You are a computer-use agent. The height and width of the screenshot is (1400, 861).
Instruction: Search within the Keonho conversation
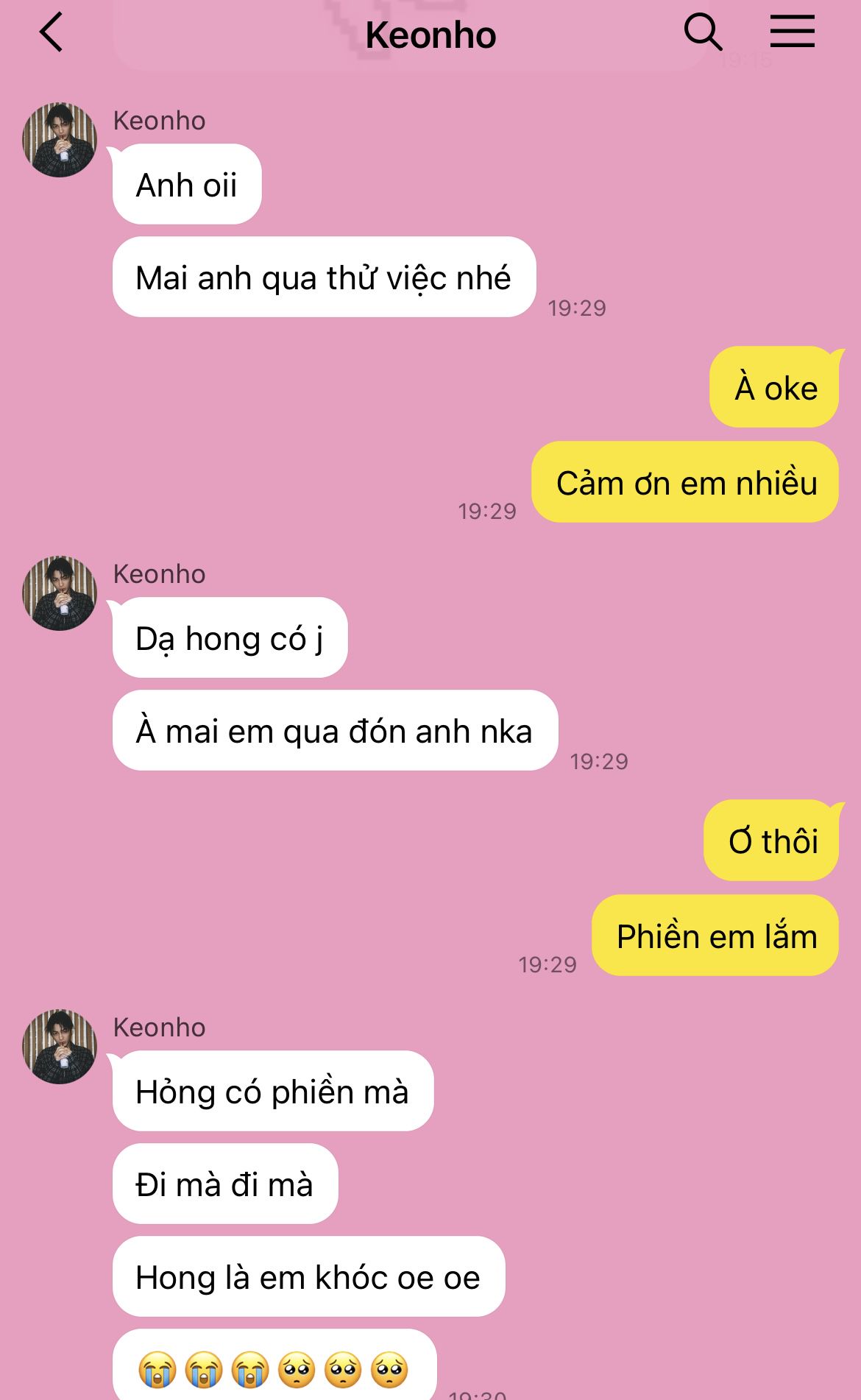703,33
